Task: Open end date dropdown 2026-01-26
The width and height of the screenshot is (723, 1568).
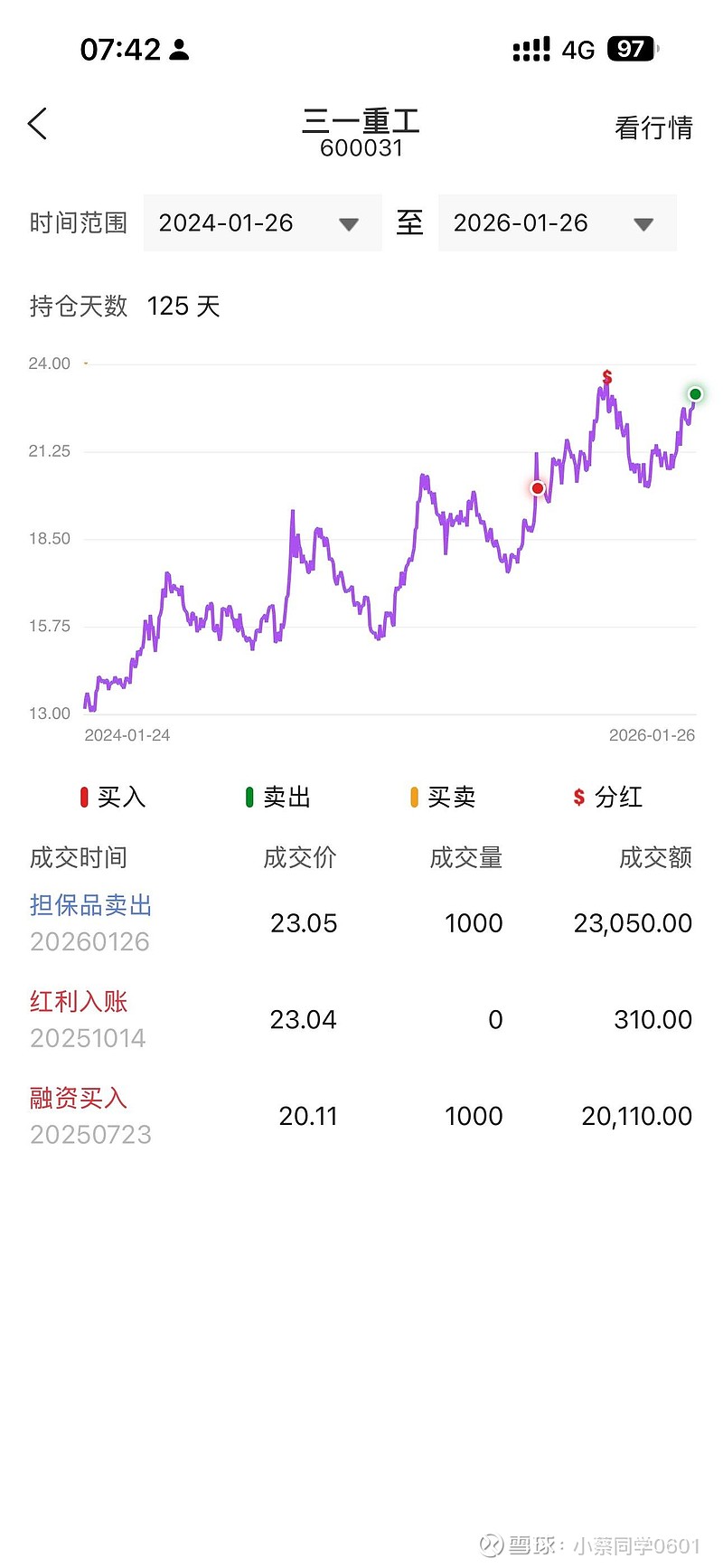Action: [x=557, y=223]
